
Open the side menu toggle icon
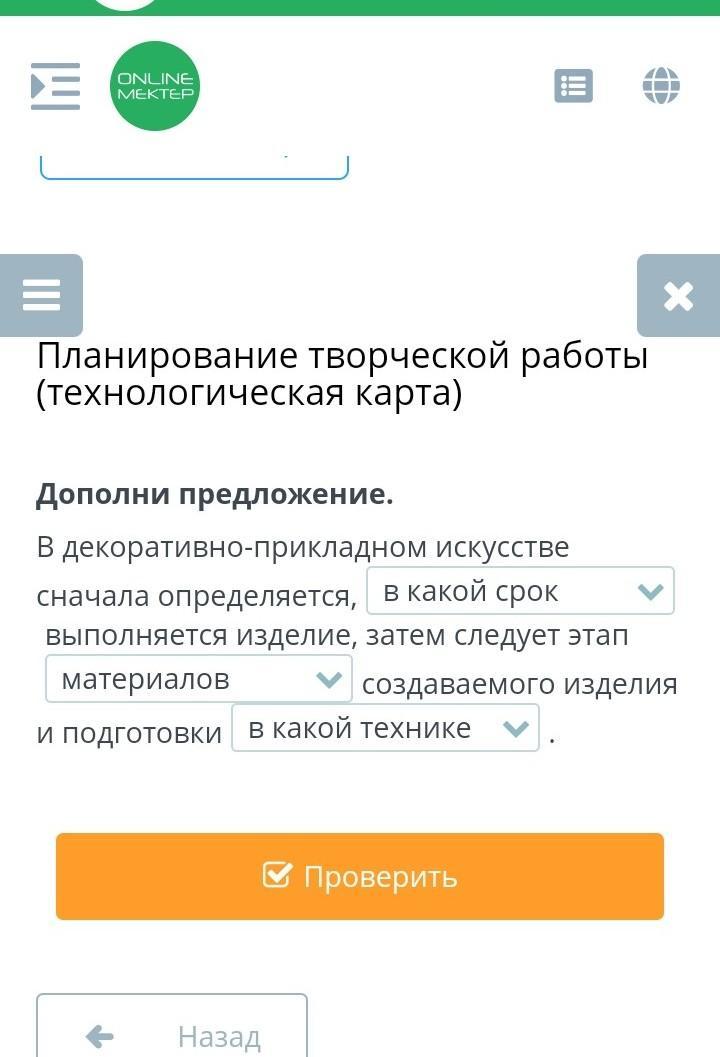(55, 86)
